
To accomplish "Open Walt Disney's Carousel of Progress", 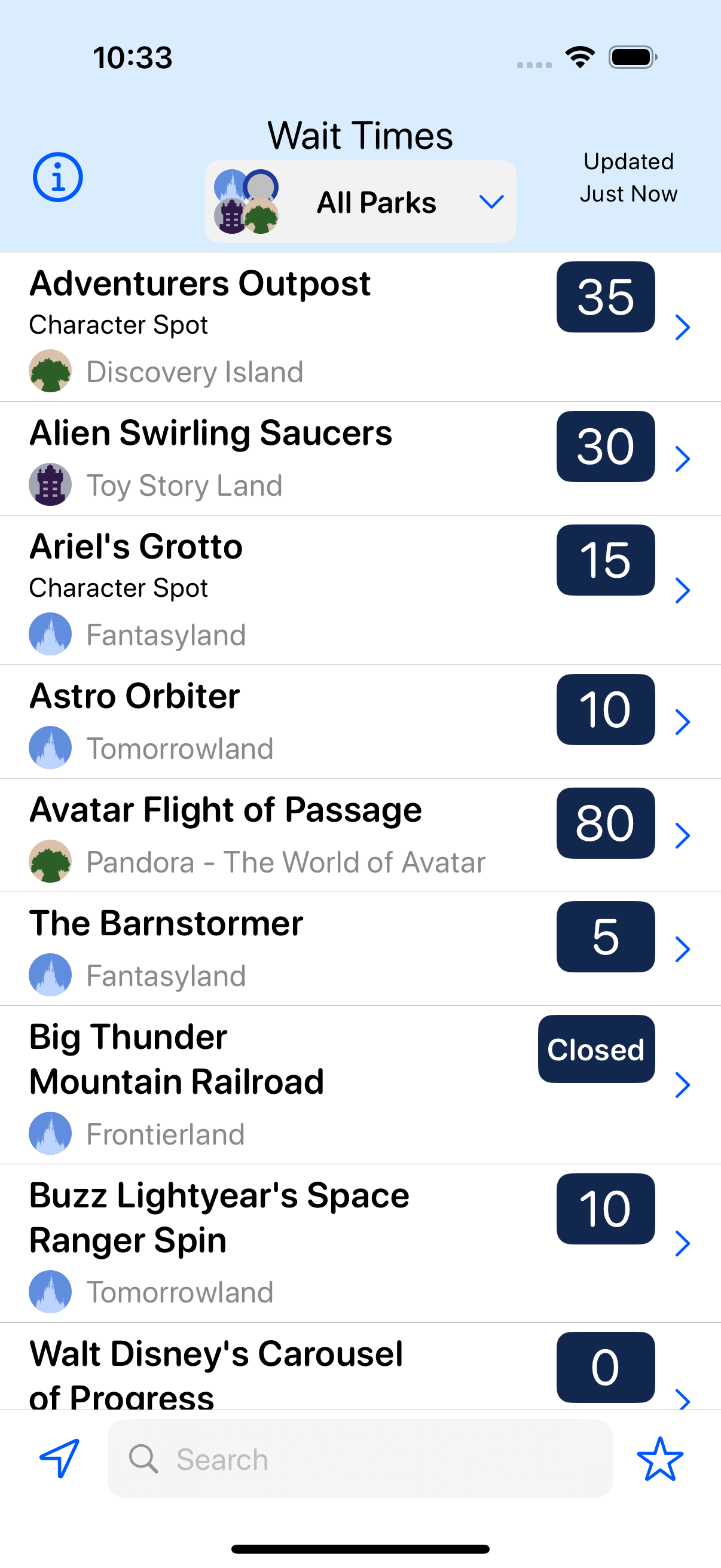I will [x=360, y=1366].
